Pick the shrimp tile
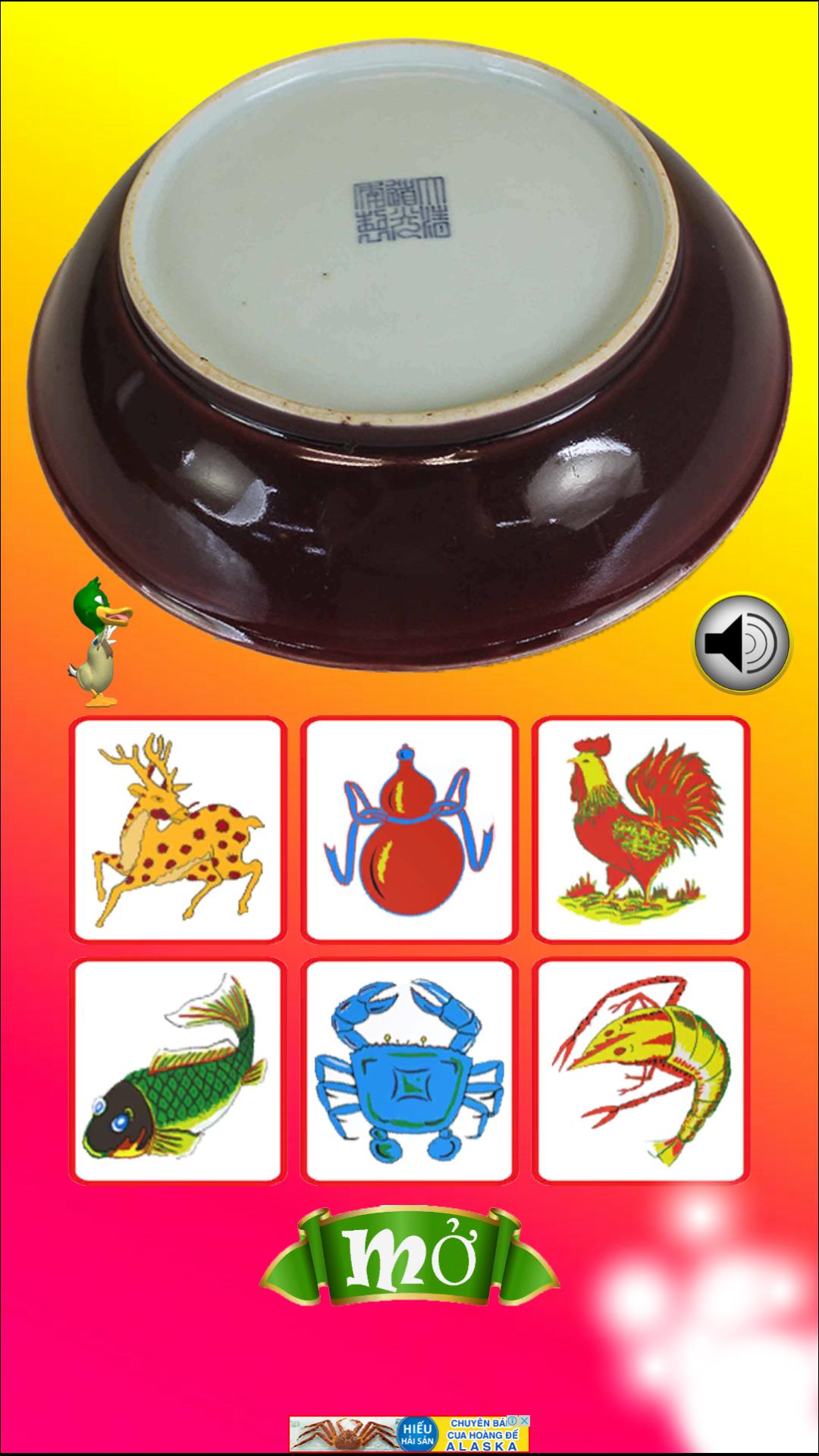Viewport: 819px width, 1456px height. (641, 1071)
